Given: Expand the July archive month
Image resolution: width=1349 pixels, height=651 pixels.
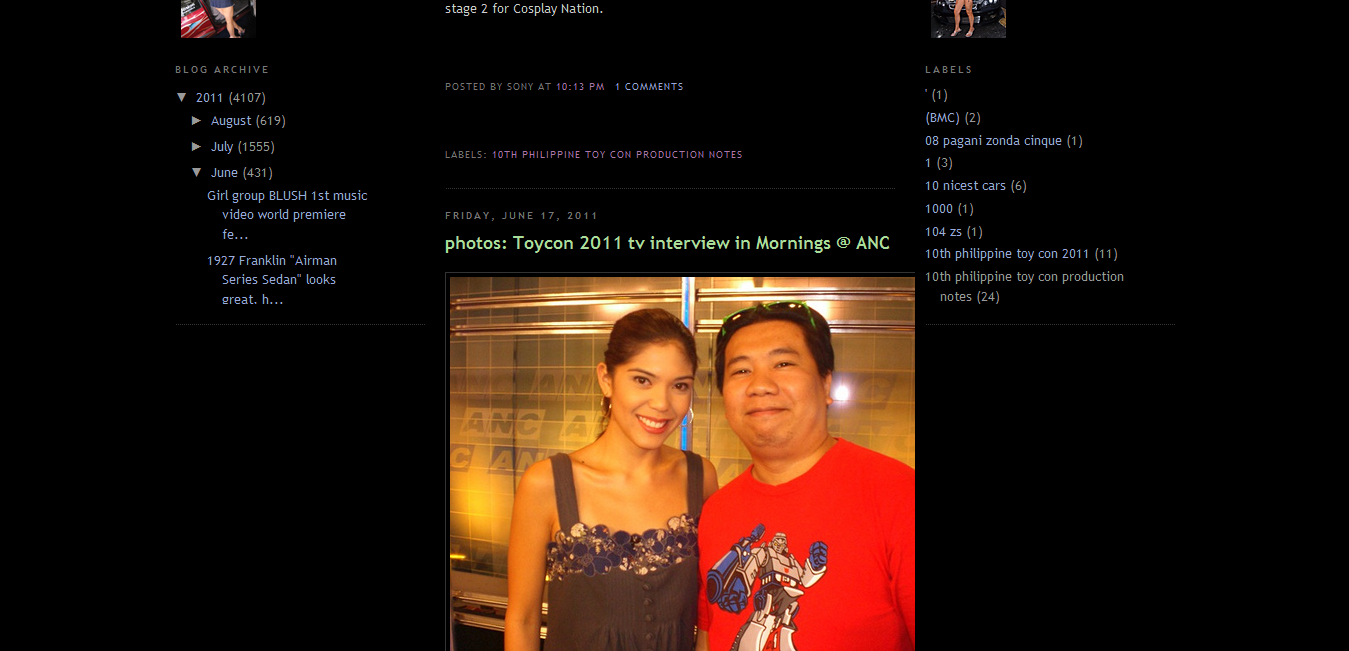Looking at the screenshot, I should pos(197,146).
